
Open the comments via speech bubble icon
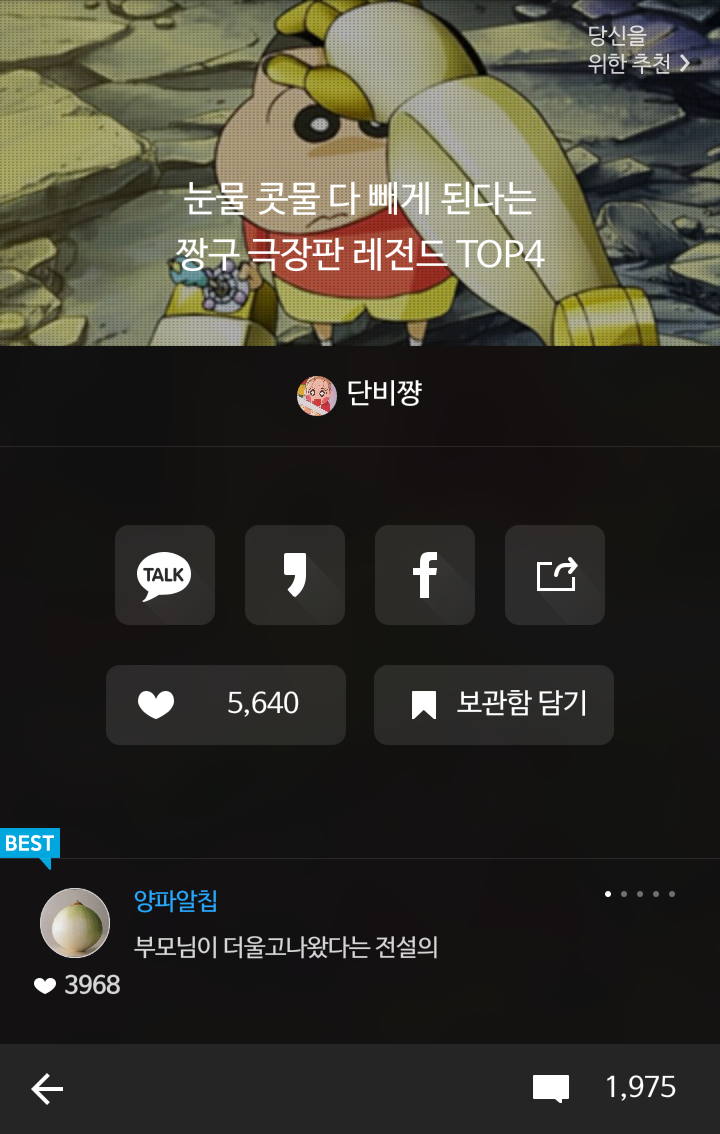click(549, 1087)
